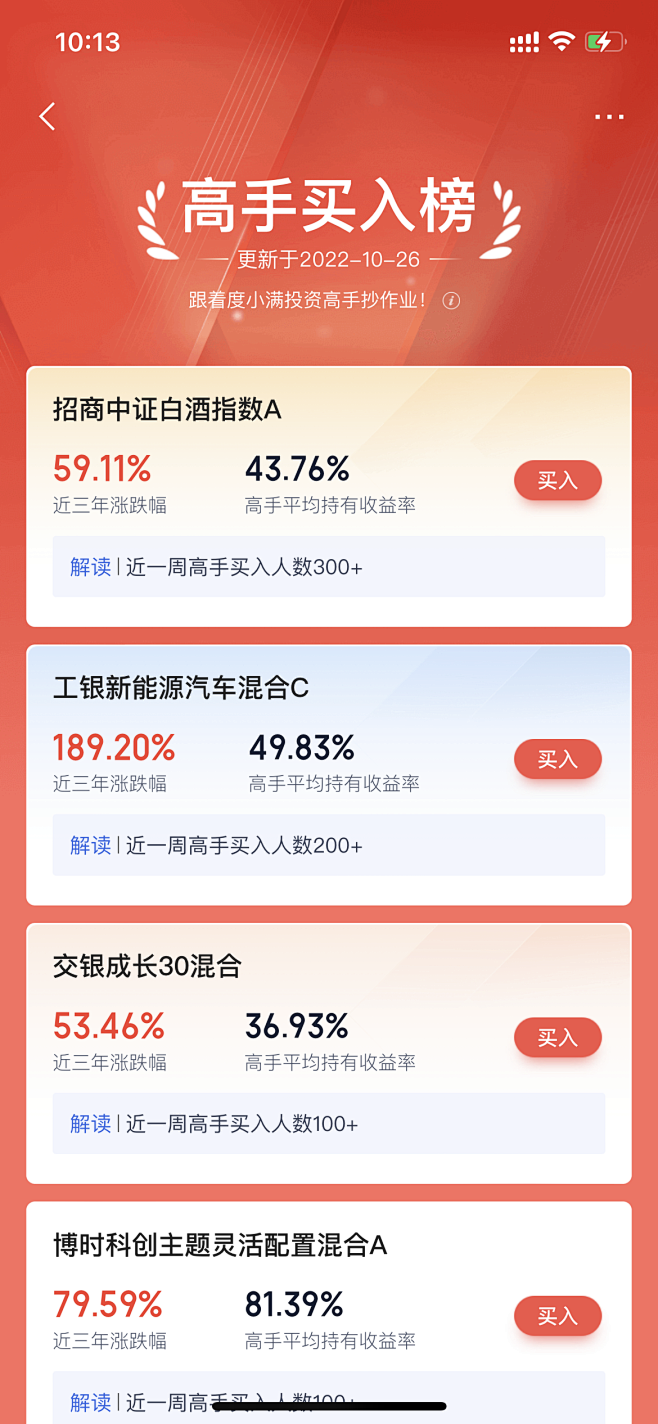Open the 工银新能源汽车混合C fund card

point(180,688)
